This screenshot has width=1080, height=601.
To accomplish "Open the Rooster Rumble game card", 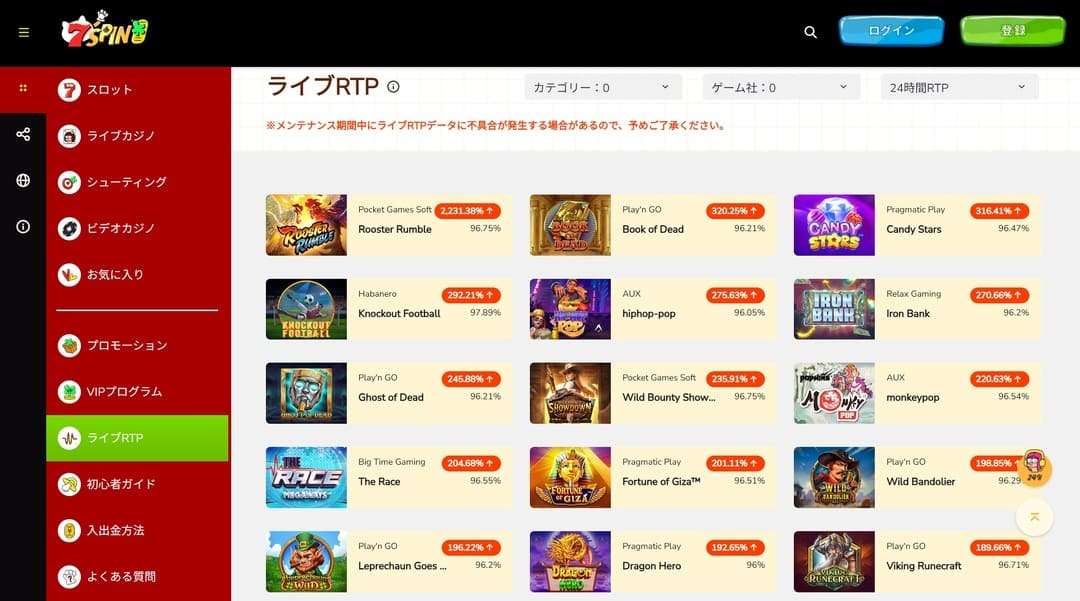I will 388,226.
